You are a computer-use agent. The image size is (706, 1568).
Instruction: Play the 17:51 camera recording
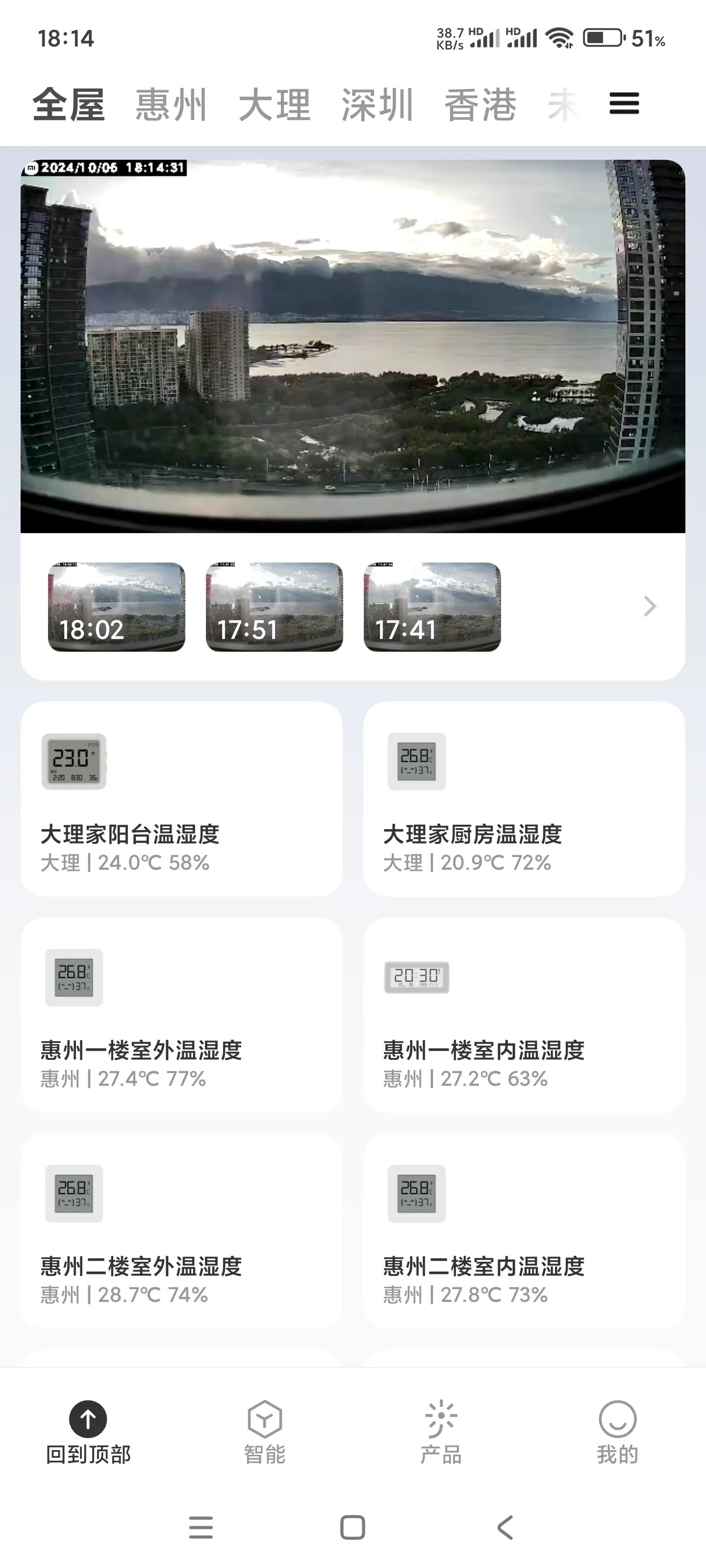(x=274, y=607)
